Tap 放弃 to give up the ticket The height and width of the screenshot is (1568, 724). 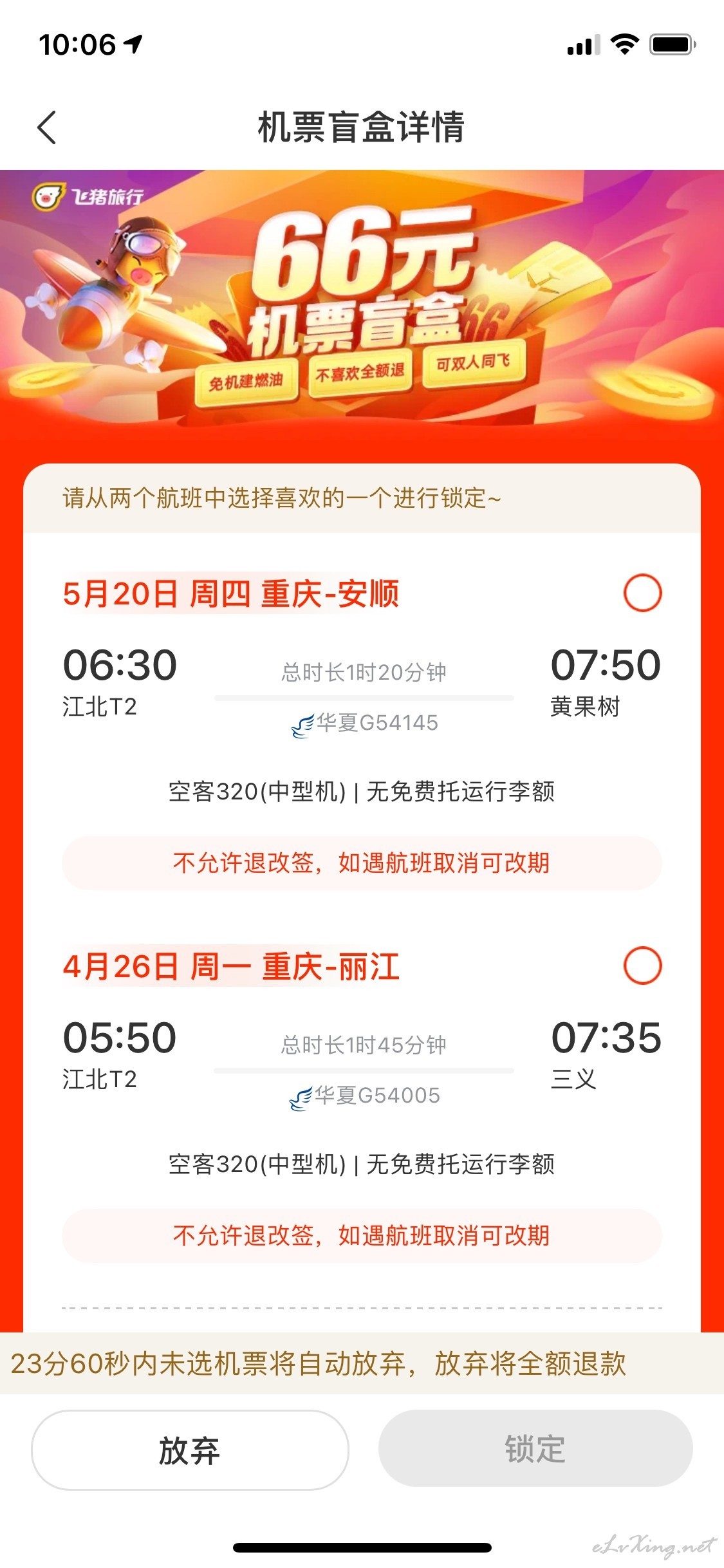[x=190, y=1450]
